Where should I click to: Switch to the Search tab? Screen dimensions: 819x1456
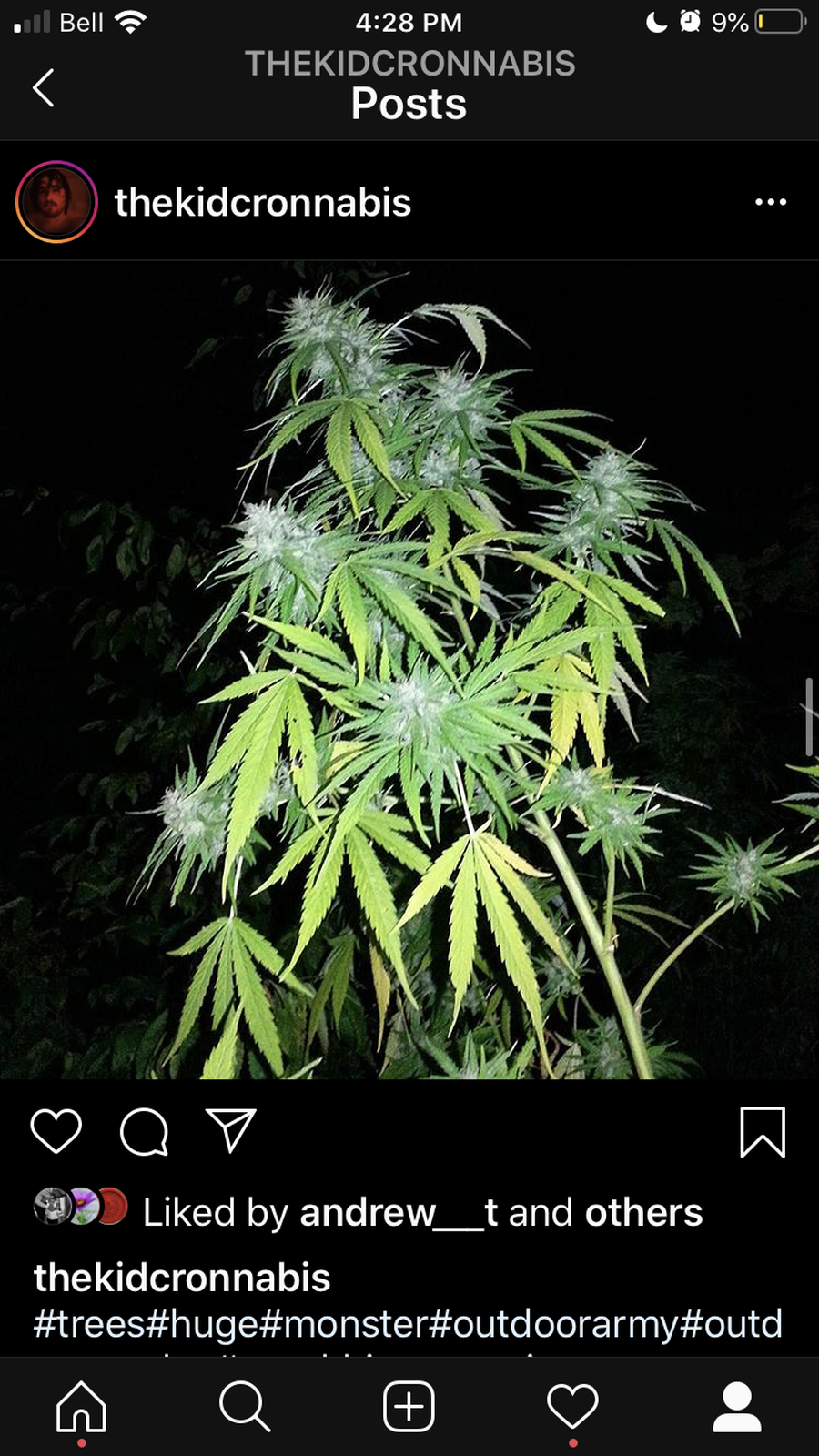tap(245, 1407)
